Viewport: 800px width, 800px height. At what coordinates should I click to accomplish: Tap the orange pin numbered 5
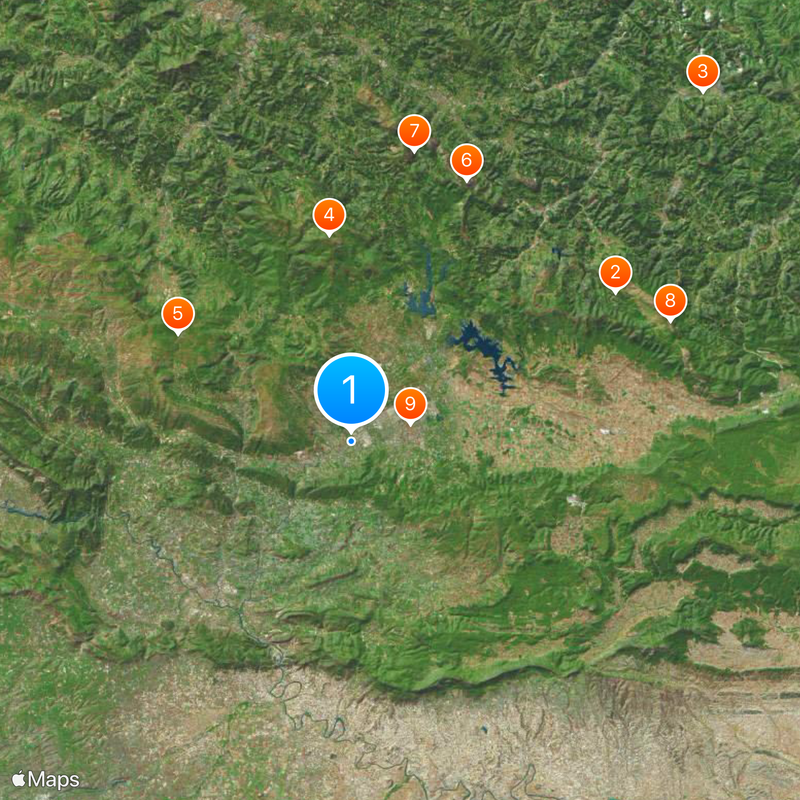click(x=178, y=314)
